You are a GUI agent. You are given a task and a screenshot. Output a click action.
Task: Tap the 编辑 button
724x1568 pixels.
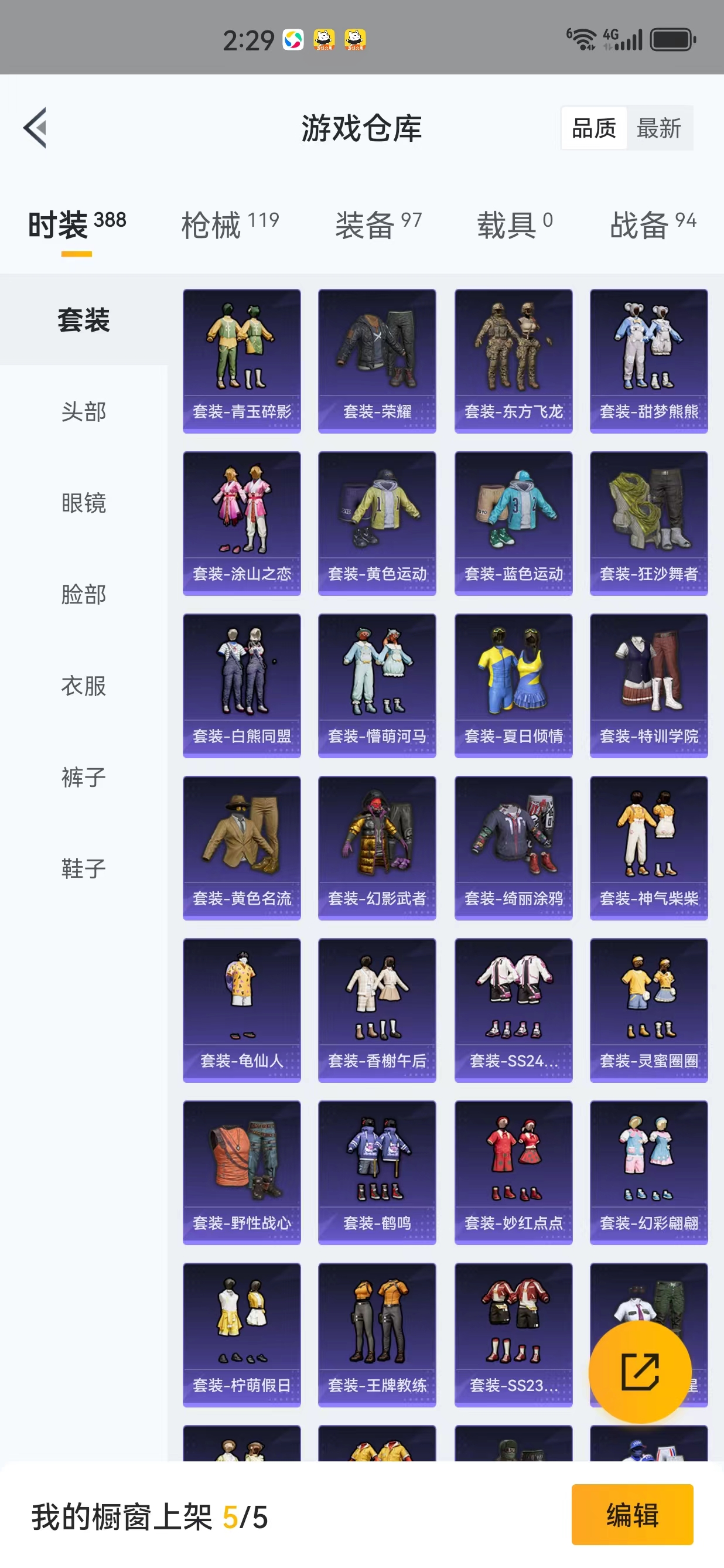click(x=632, y=1515)
